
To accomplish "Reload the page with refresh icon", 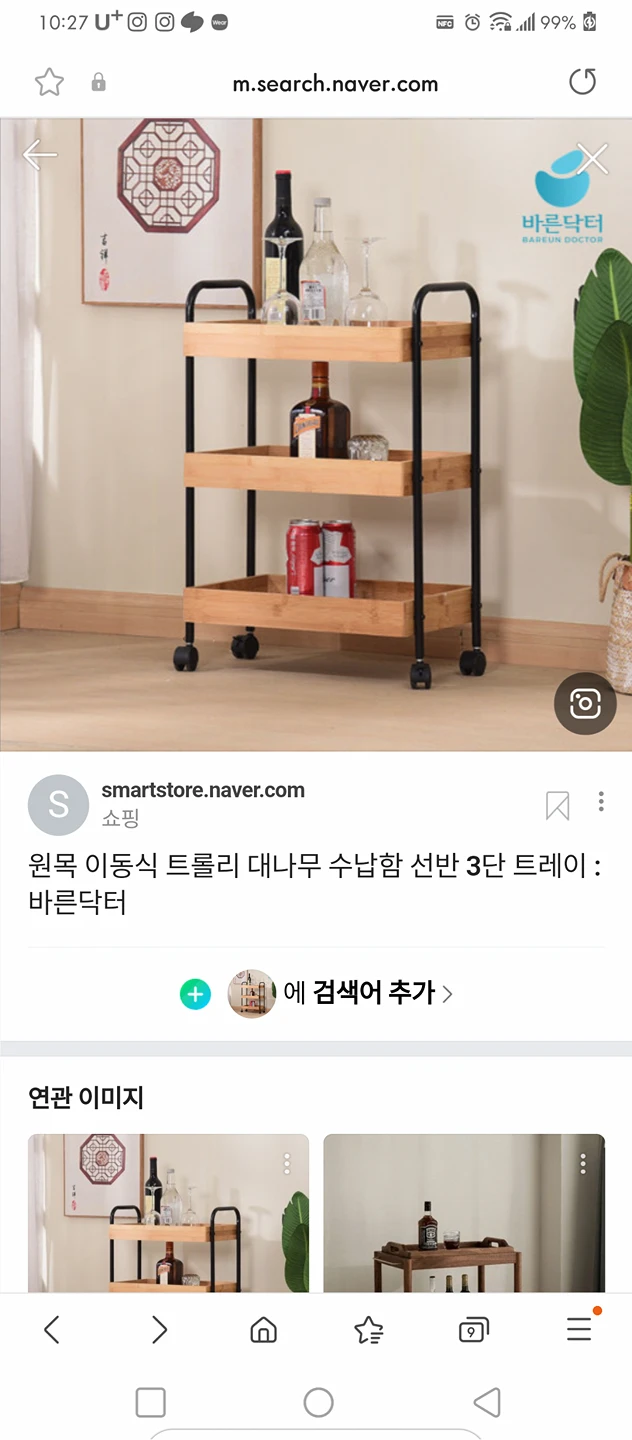I will pos(582,82).
